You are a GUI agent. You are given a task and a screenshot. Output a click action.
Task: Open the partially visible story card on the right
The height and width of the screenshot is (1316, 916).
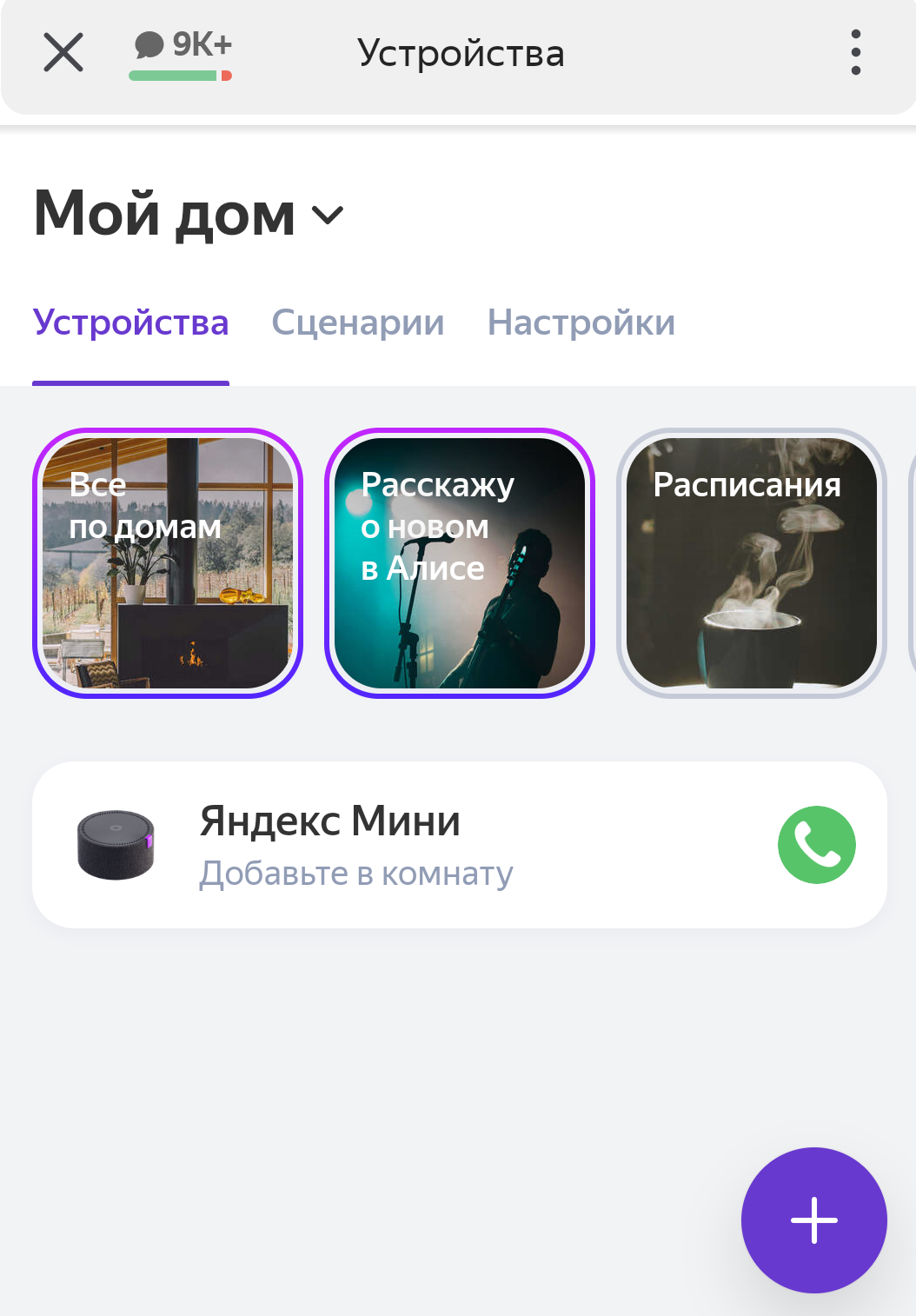[911, 562]
